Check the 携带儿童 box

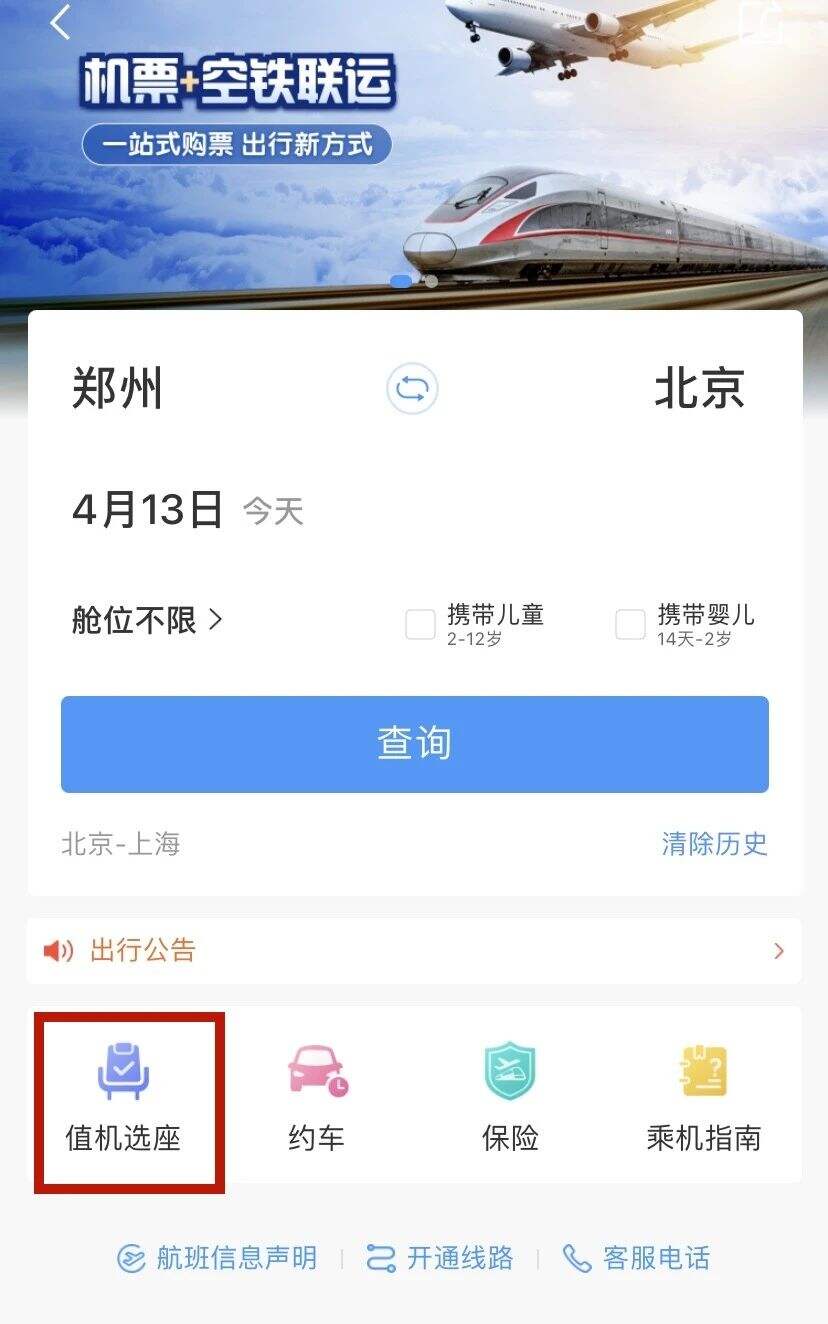click(420, 625)
